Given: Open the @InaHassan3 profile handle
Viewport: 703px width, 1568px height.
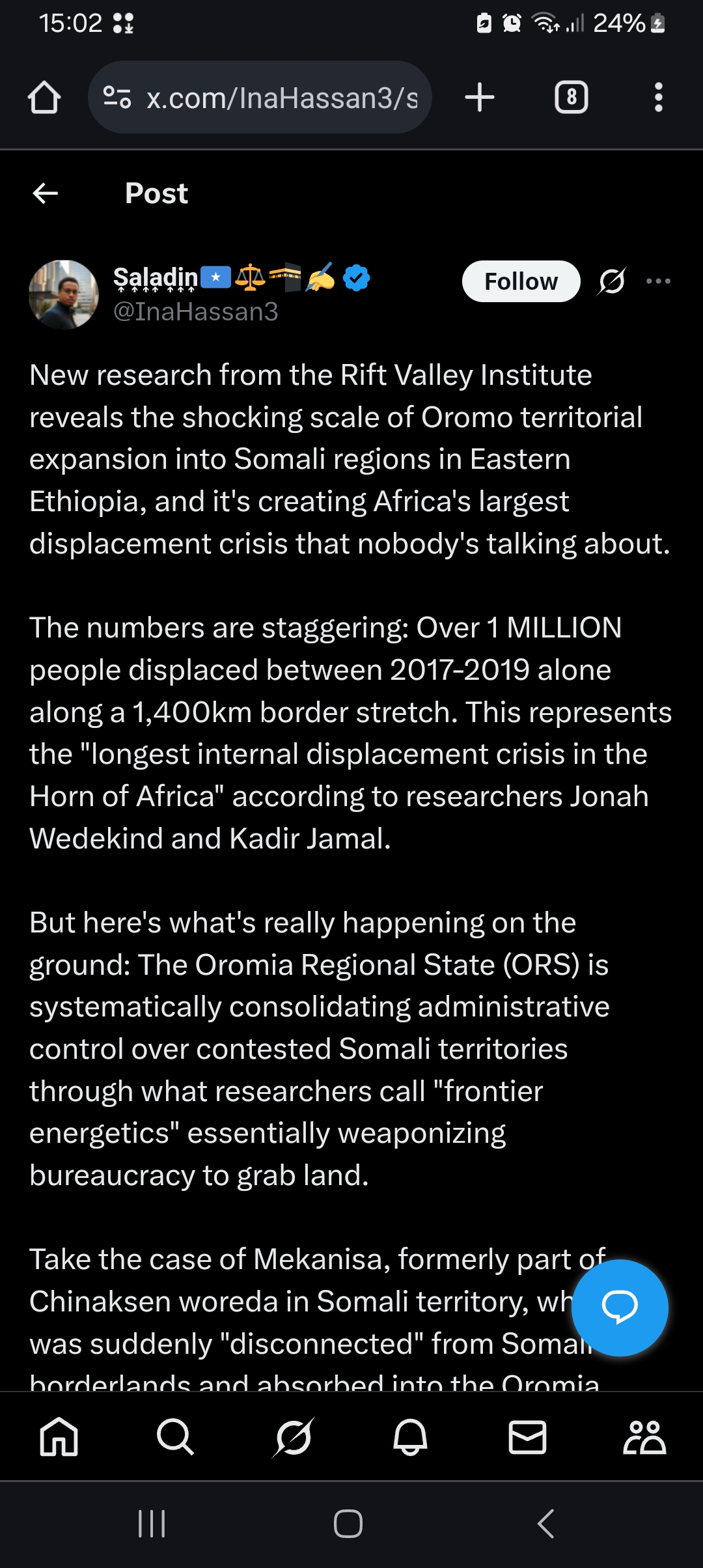Looking at the screenshot, I should 195,312.
